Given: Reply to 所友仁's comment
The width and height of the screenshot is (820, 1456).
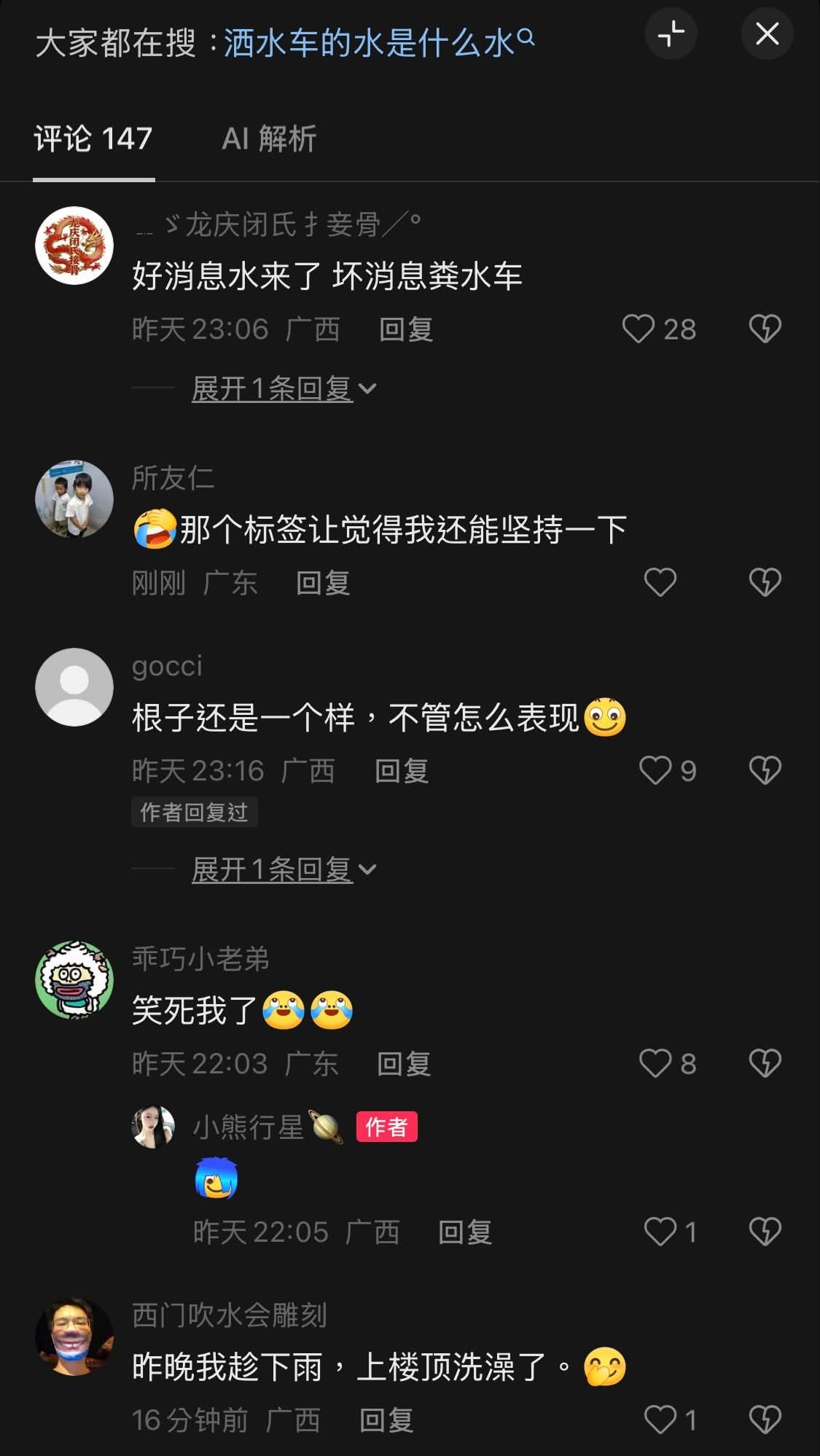Looking at the screenshot, I should point(323,583).
